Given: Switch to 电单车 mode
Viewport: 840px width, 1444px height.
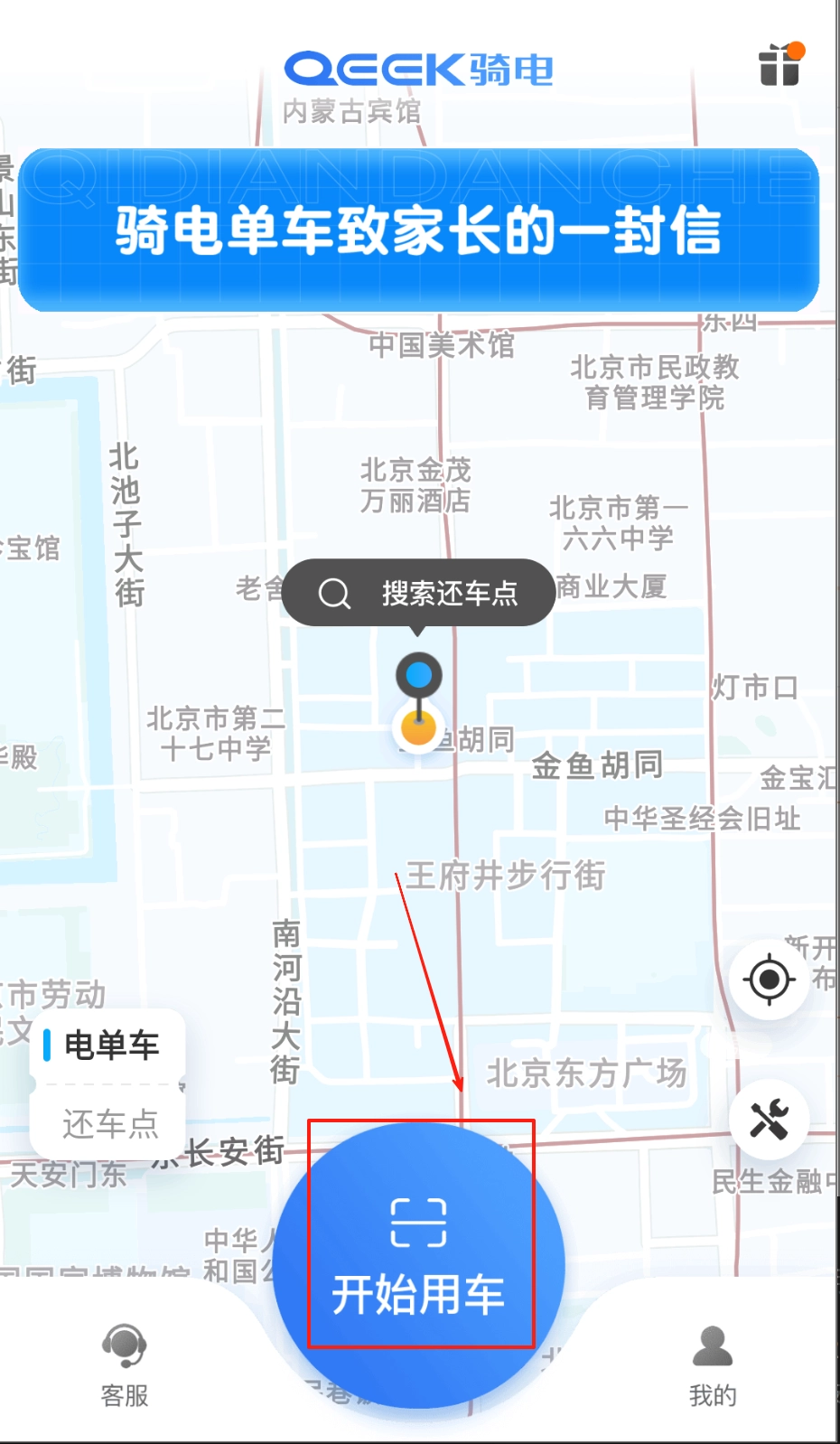Looking at the screenshot, I should [107, 1045].
